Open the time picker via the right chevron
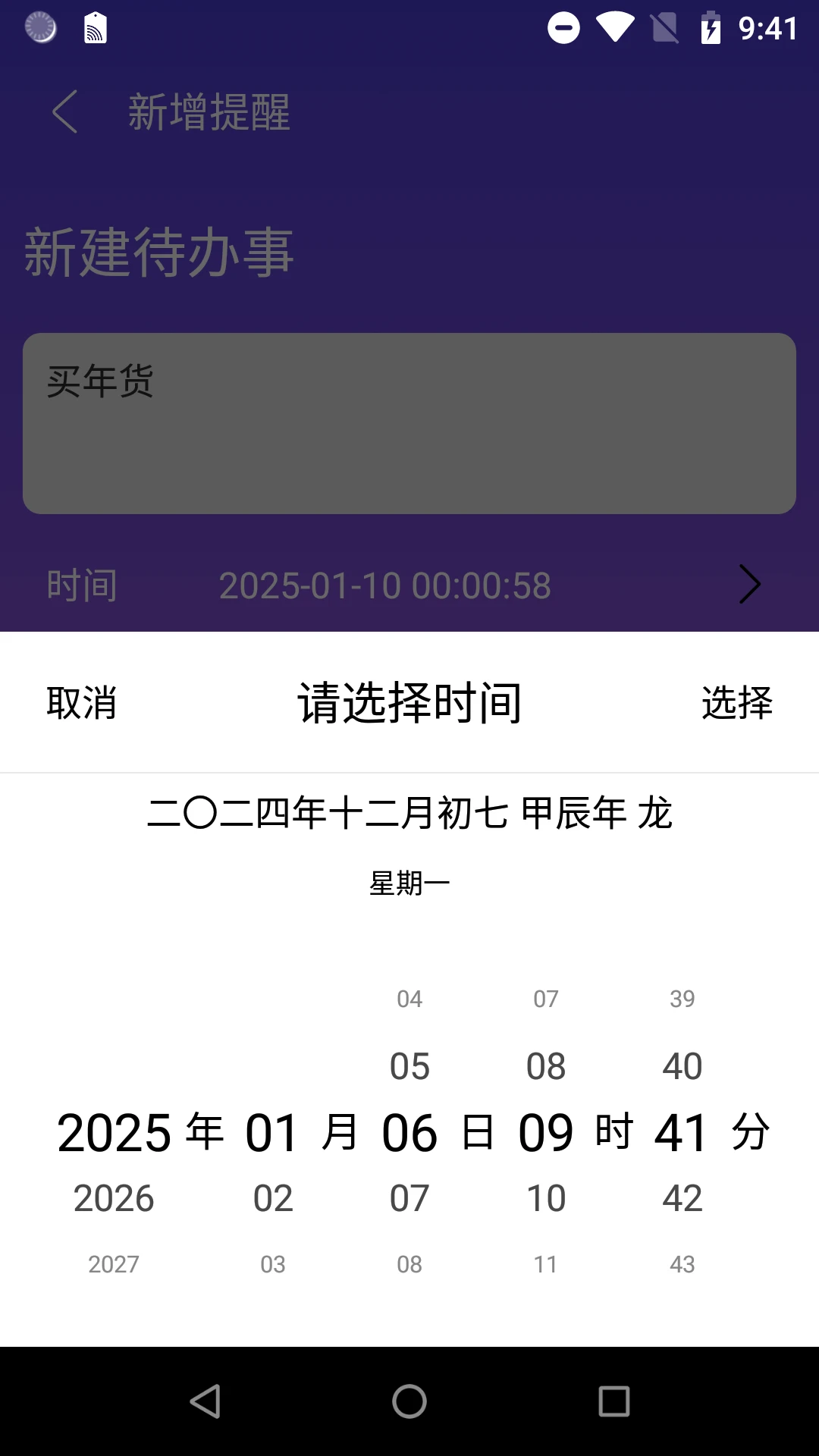This screenshot has height=1456, width=819. 752,584
